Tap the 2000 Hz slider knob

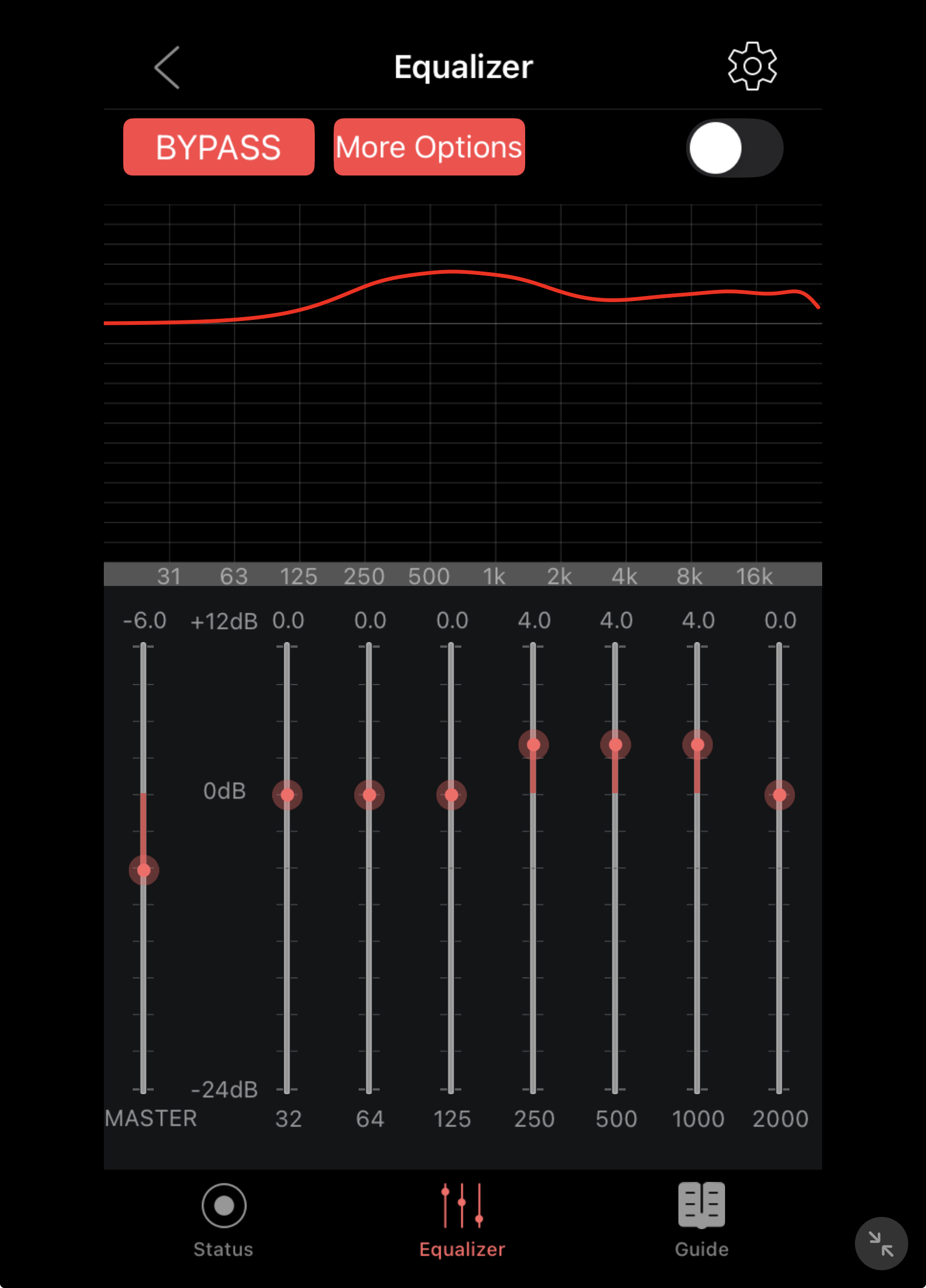pos(779,794)
